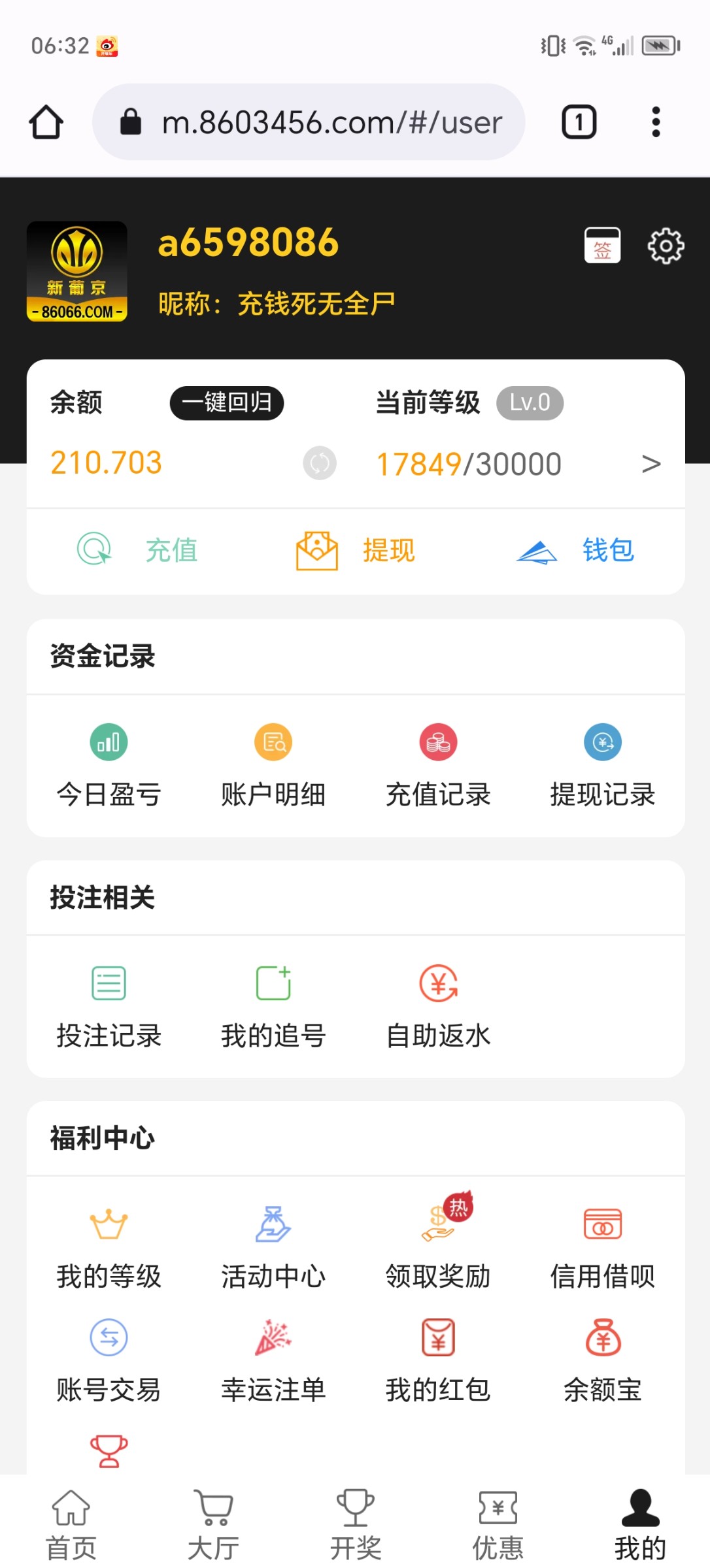
Task: Open the daily sign-in (签) icon
Action: point(602,246)
